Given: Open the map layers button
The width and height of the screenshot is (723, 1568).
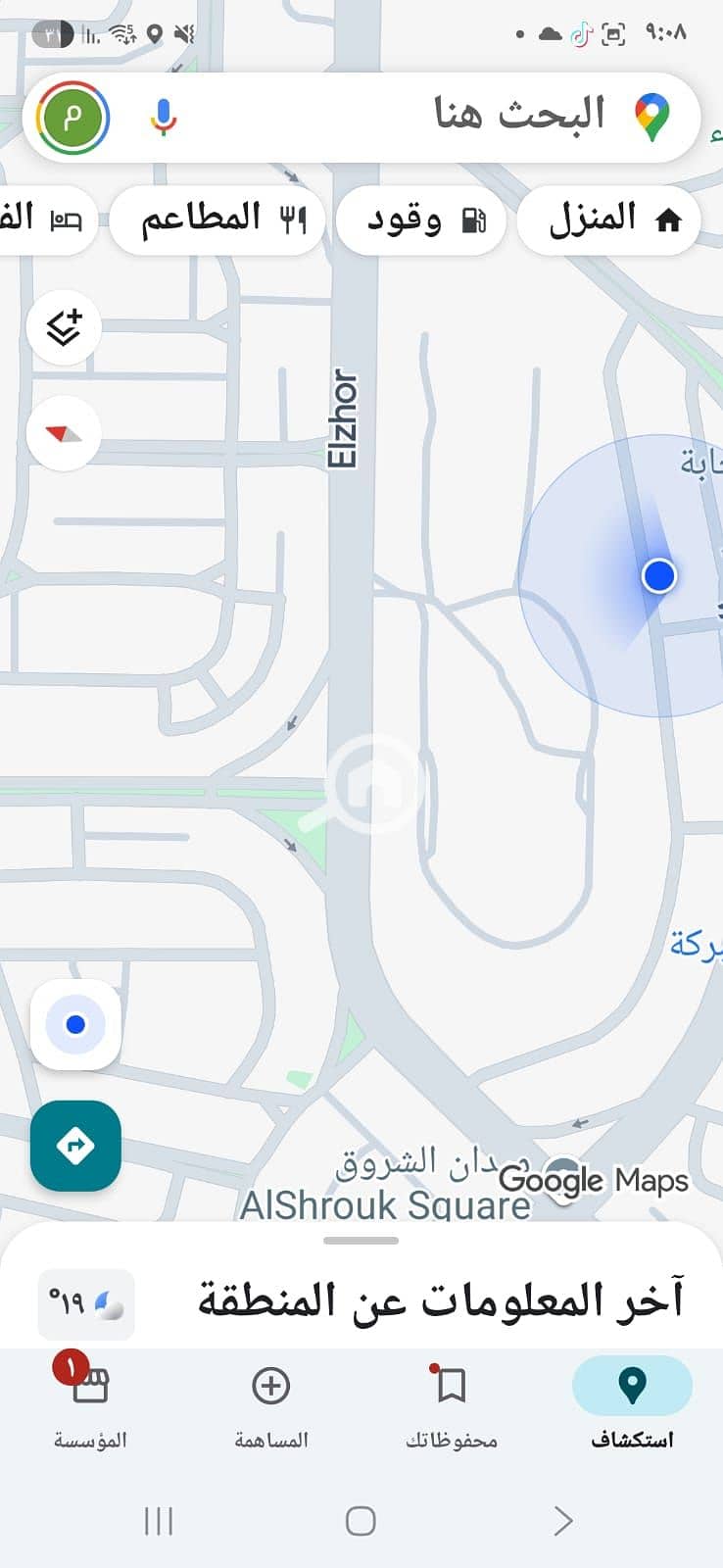Looking at the screenshot, I should click(x=64, y=328).
